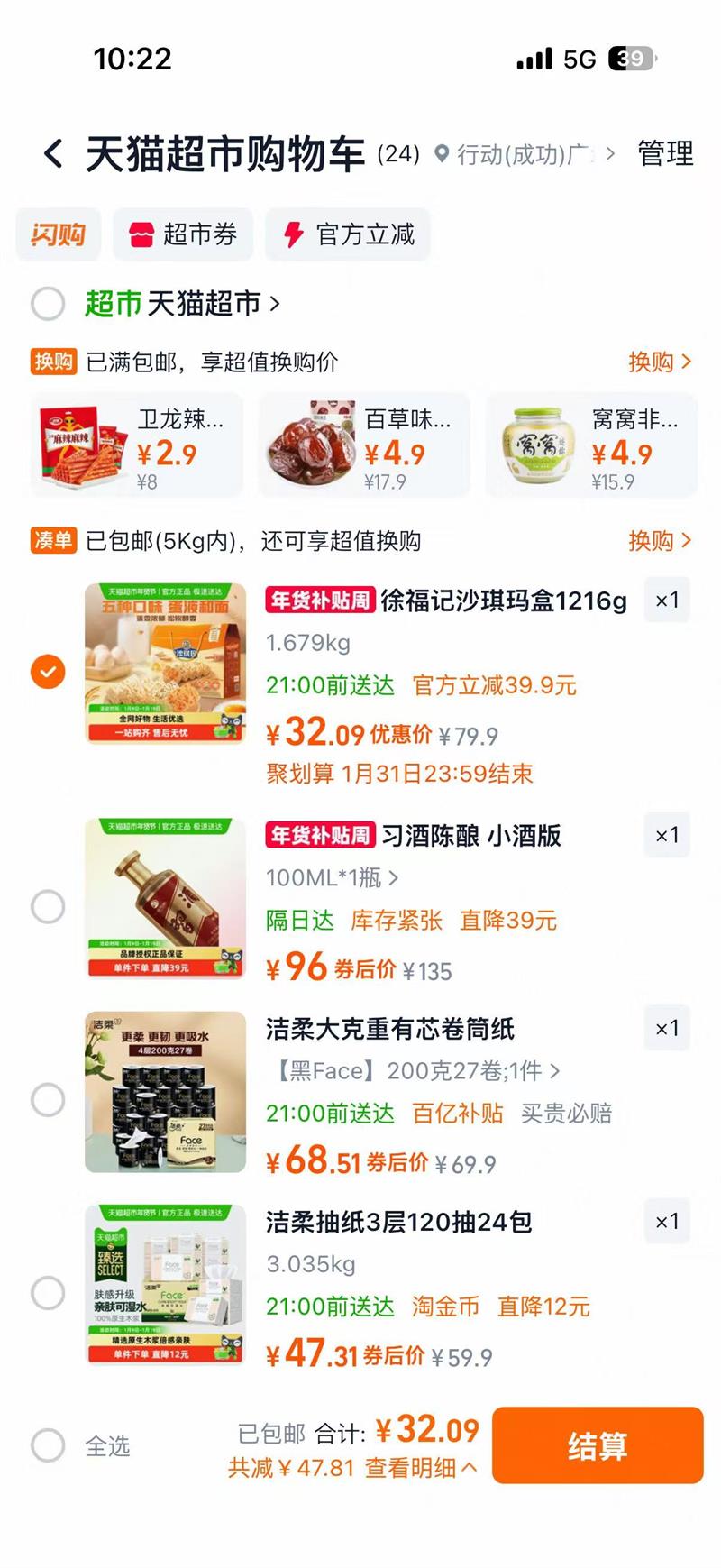Viewport: 721px width, 1568px height.
Task: Open the 管理 management menu
Action: (665, 154)
